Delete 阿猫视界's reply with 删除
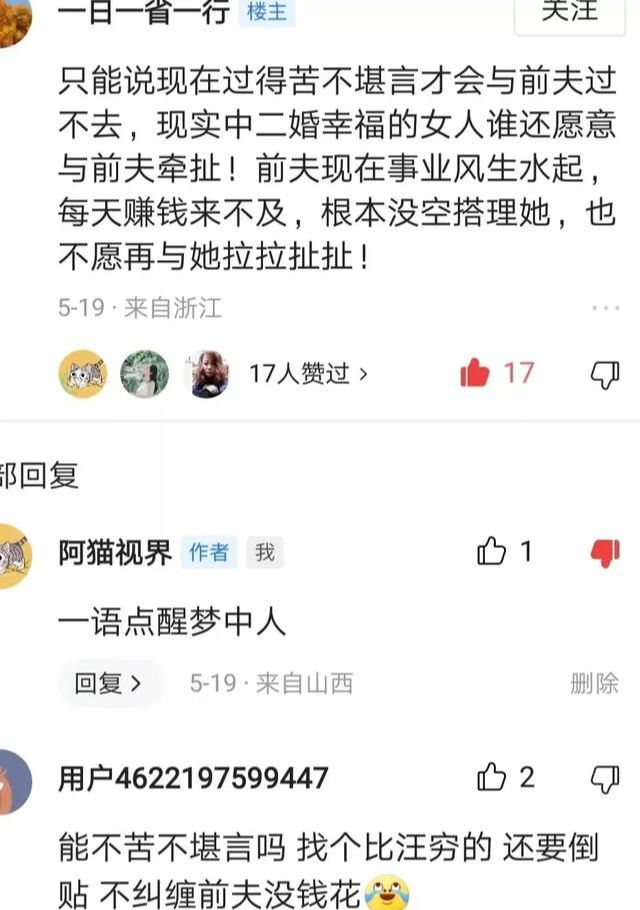Viewport: 640px width, 910px height. [594, 684]
